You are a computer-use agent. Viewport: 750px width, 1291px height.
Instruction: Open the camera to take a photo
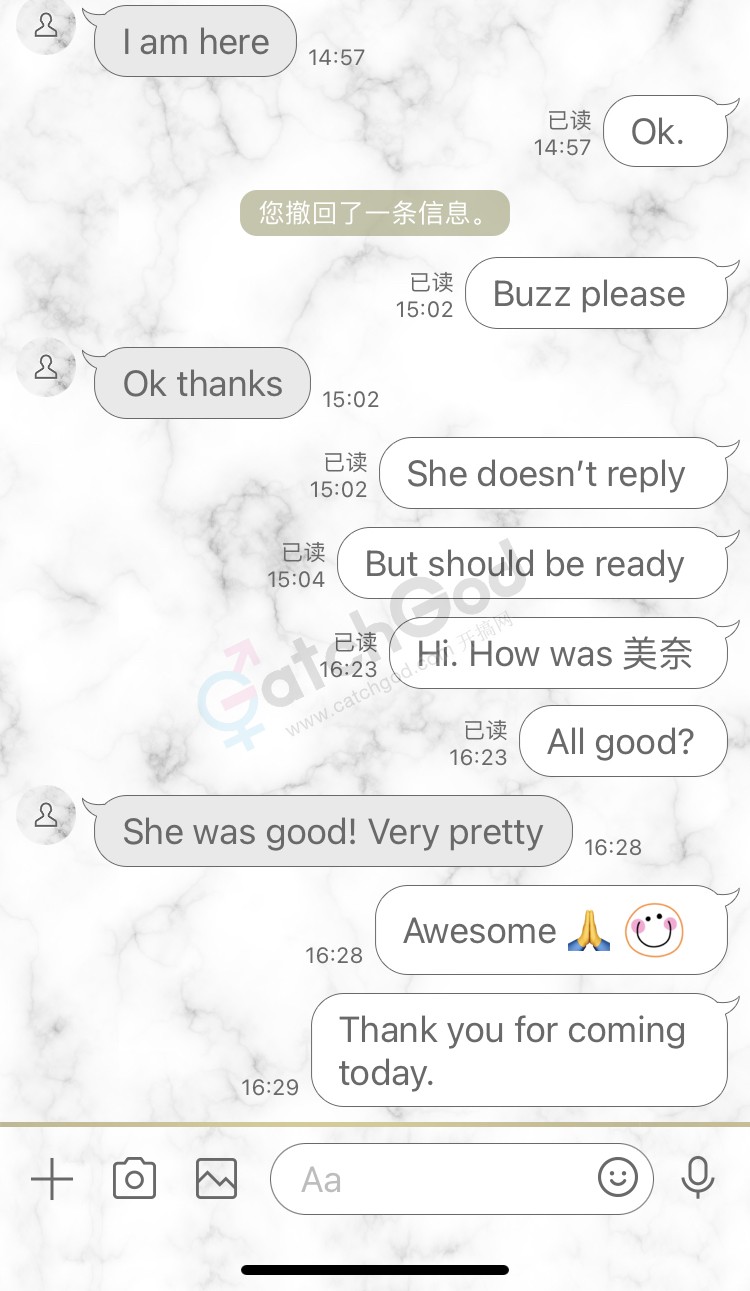[134, 1179]
